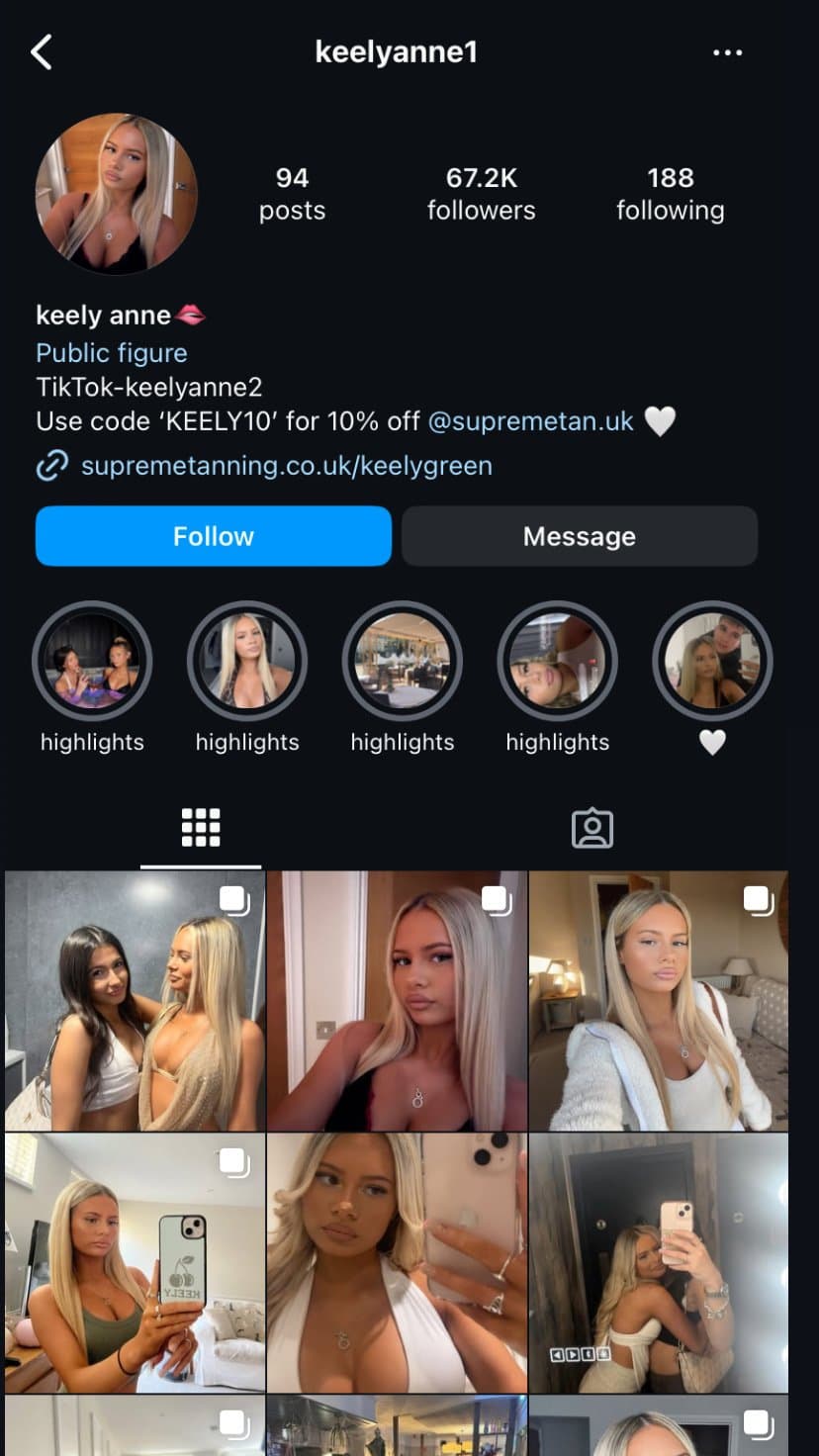Tap the lips emoji in the profile name

187,314
